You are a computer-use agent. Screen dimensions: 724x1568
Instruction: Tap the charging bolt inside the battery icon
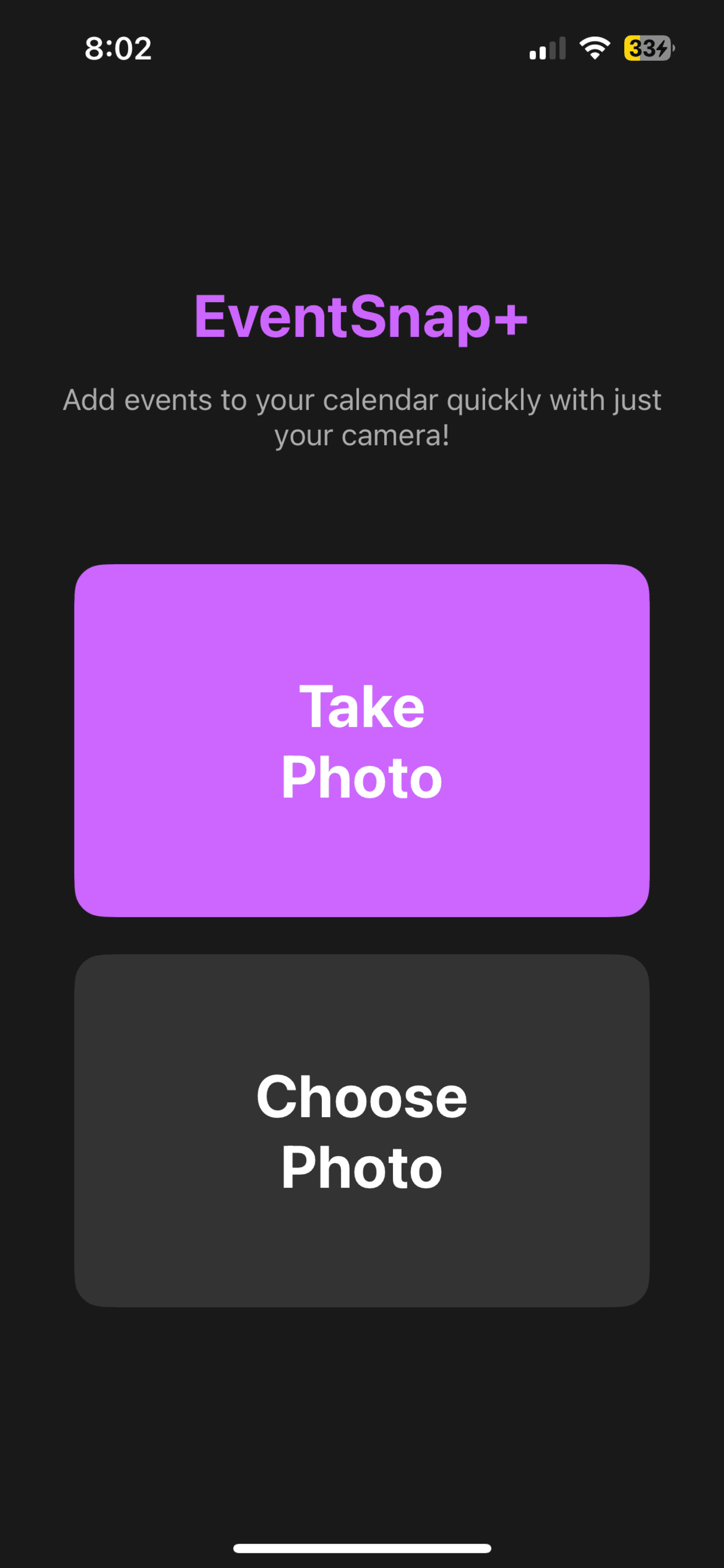coord(663,47)
